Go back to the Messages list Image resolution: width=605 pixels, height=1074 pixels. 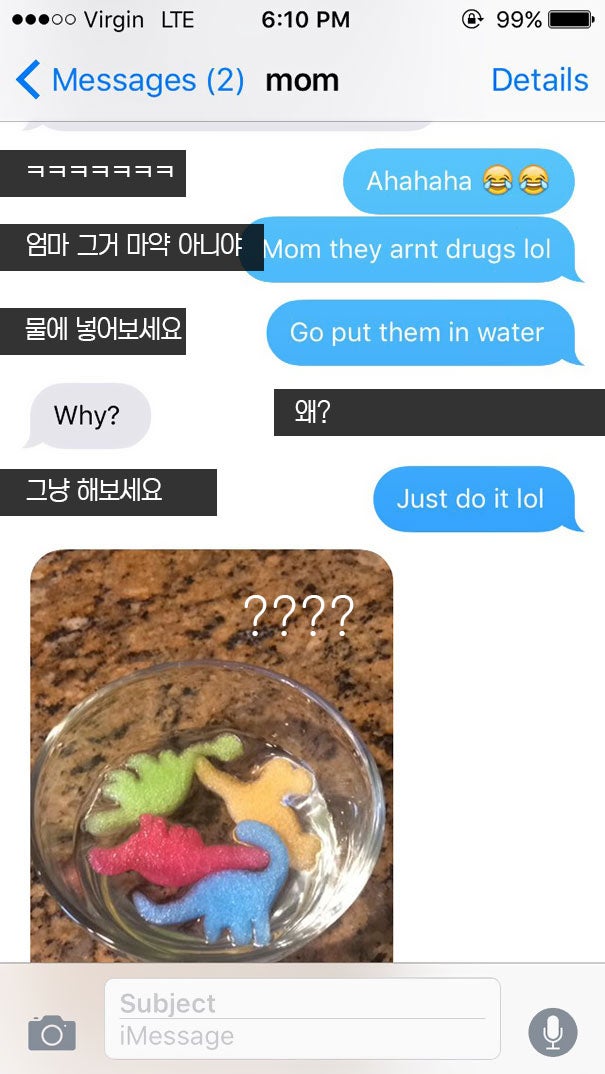tap(130, 80)
